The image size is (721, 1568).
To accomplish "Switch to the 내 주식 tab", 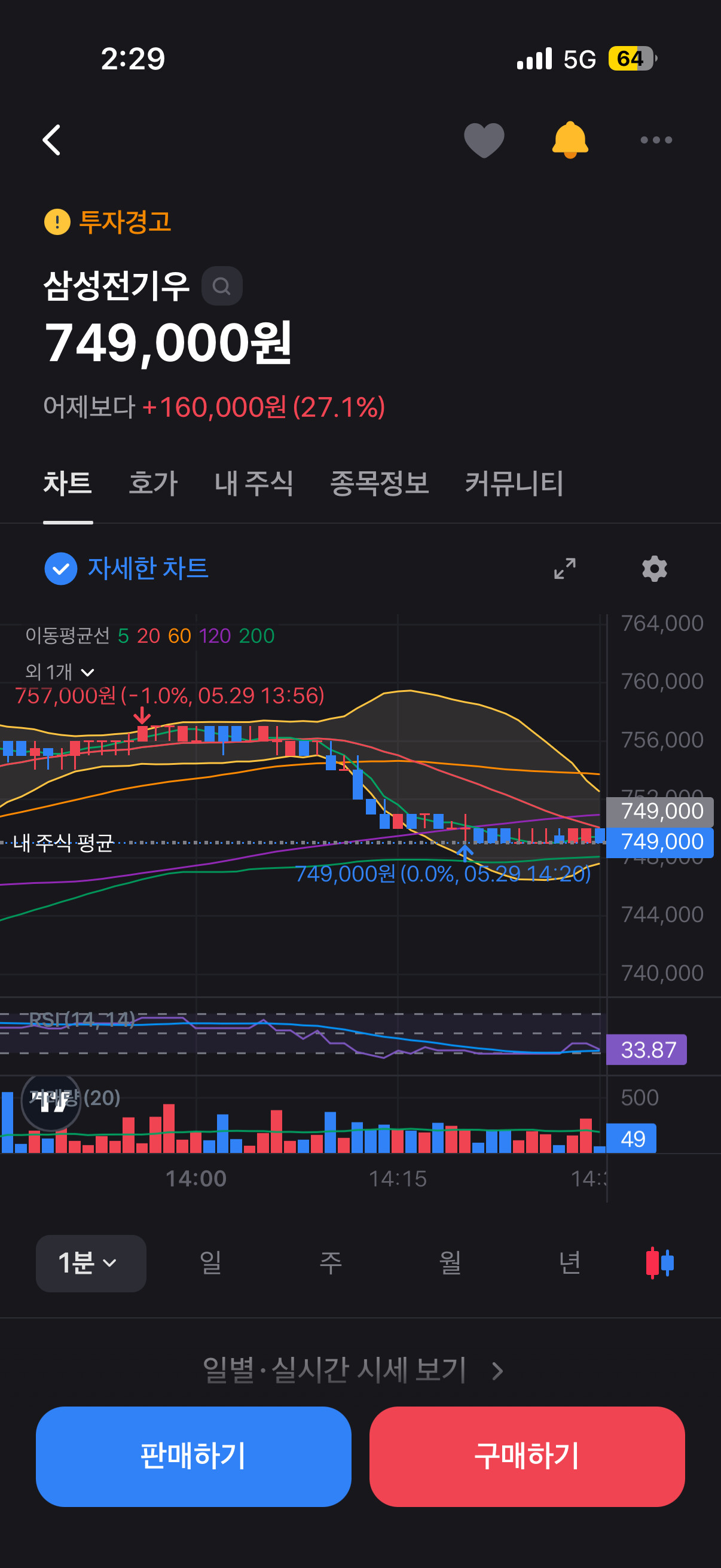I will (x=253, y=483).
